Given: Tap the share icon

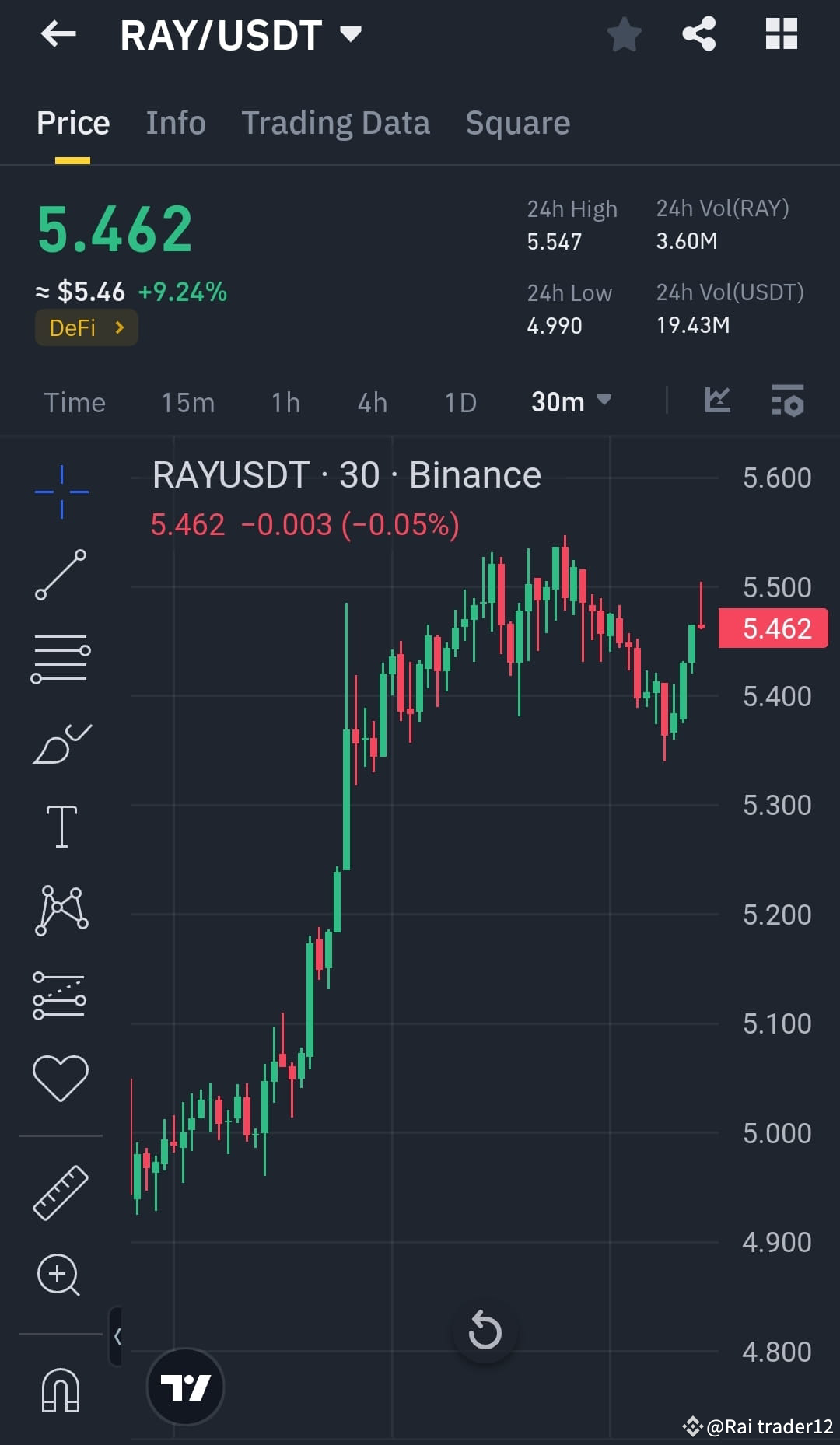Looking at the screenshot, I should (698, 33).
